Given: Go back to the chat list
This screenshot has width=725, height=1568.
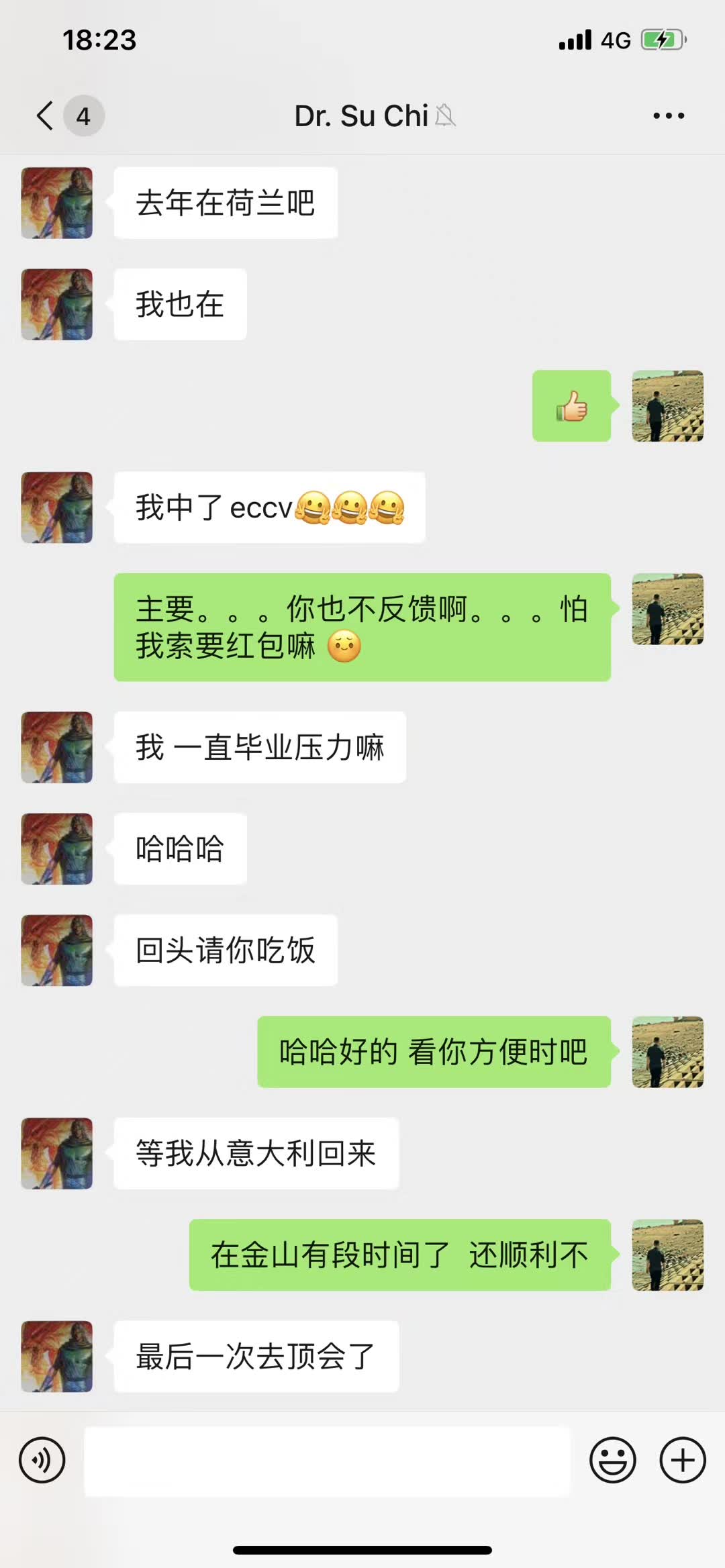Looking at the screenshot, I should (46, 115).
